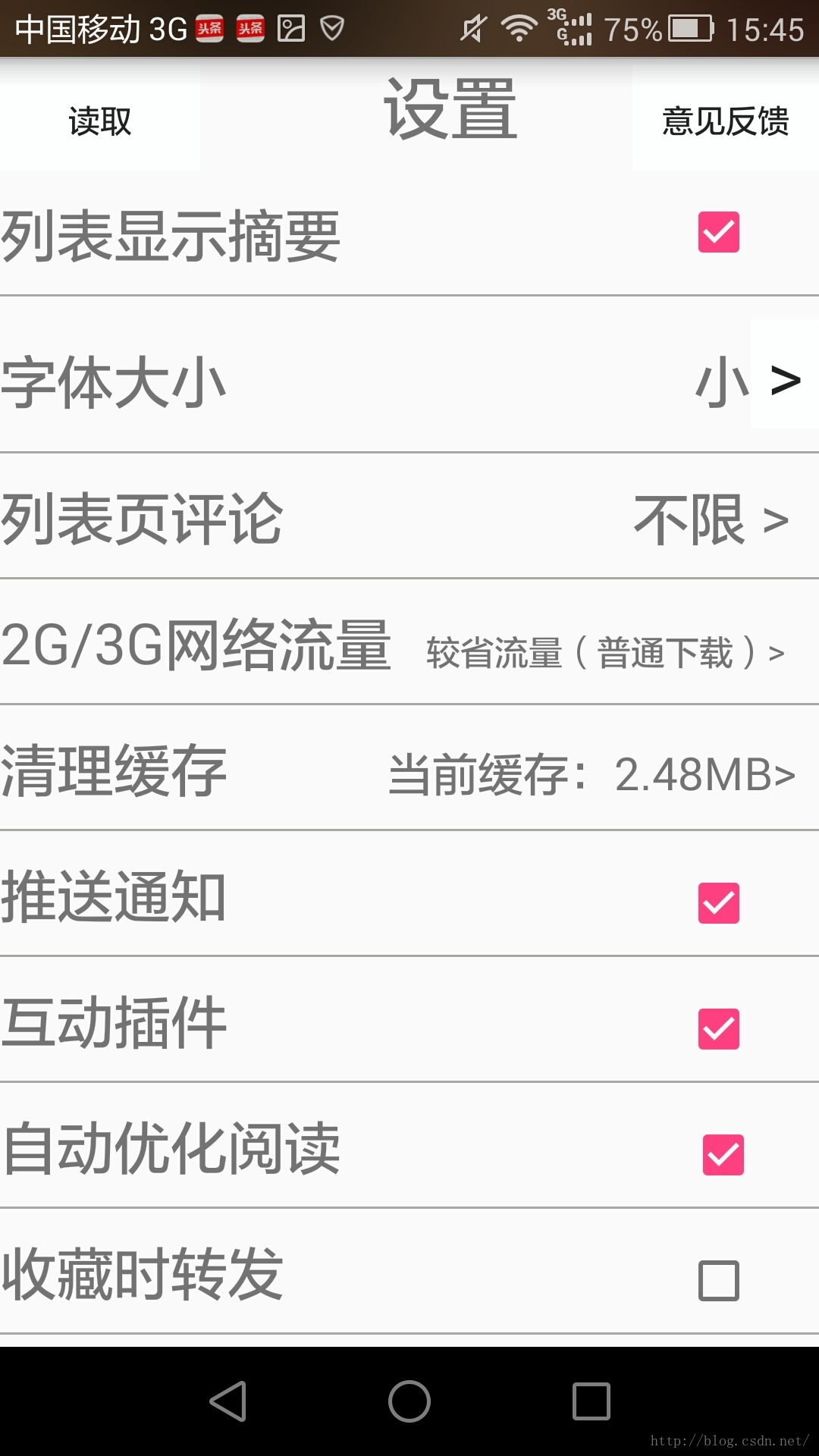Uncheck 互动插件 checkbox
This screenshot has width=819, height=1456.
point(718,1028)
